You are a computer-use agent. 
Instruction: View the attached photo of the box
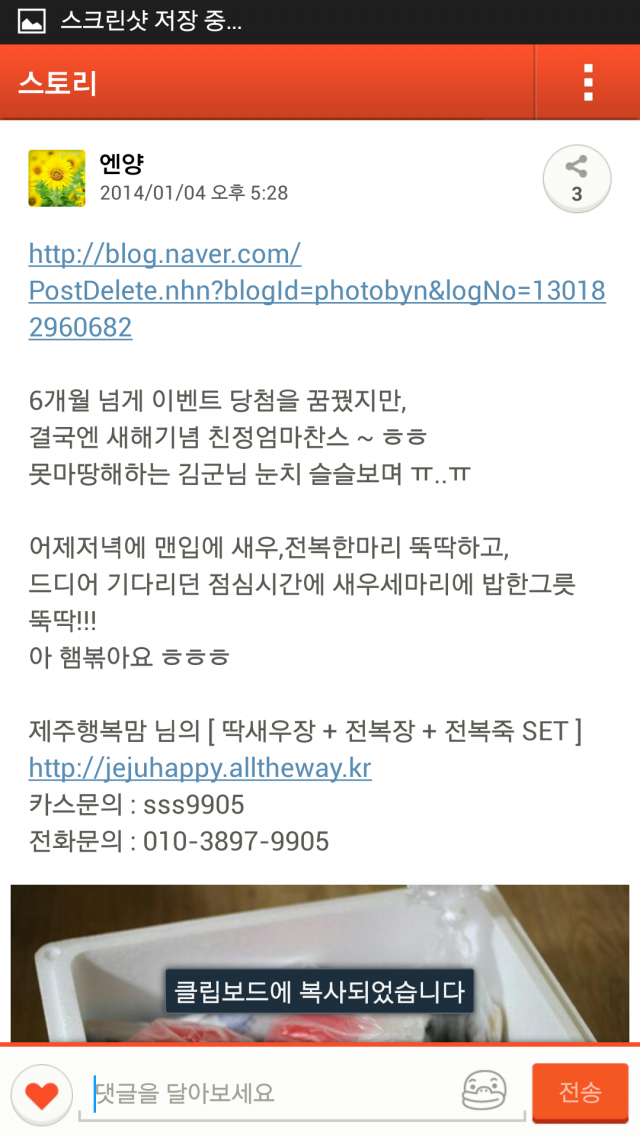tap(320, 964)
